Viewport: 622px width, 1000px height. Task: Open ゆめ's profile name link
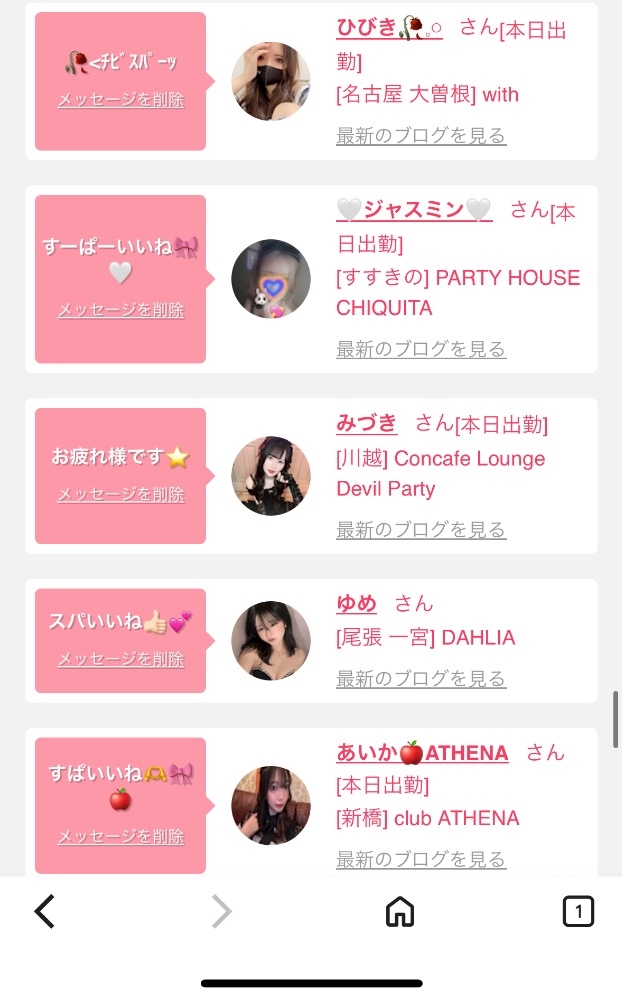[357, 603]
